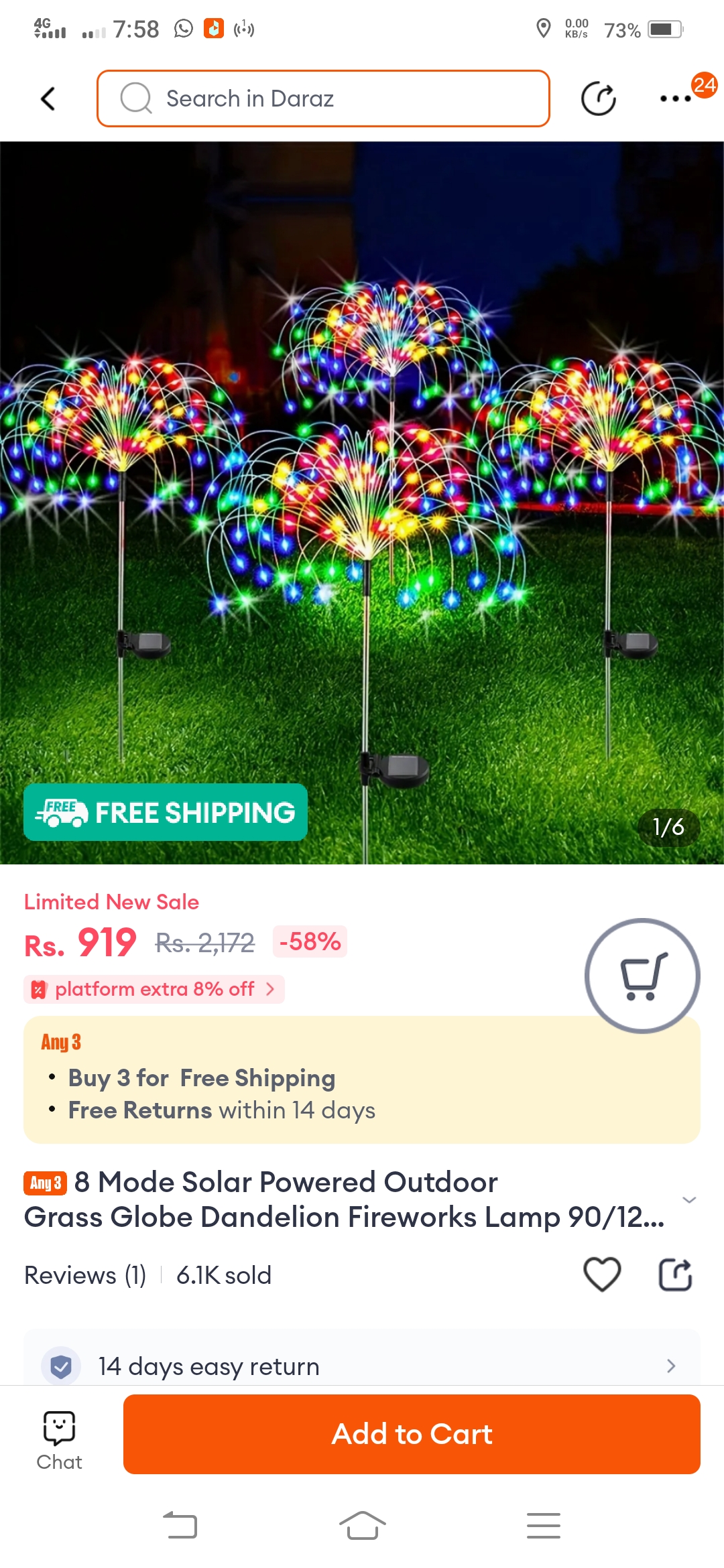Tap the system back button
The image size is (724, 1568).
point(180,1526)
